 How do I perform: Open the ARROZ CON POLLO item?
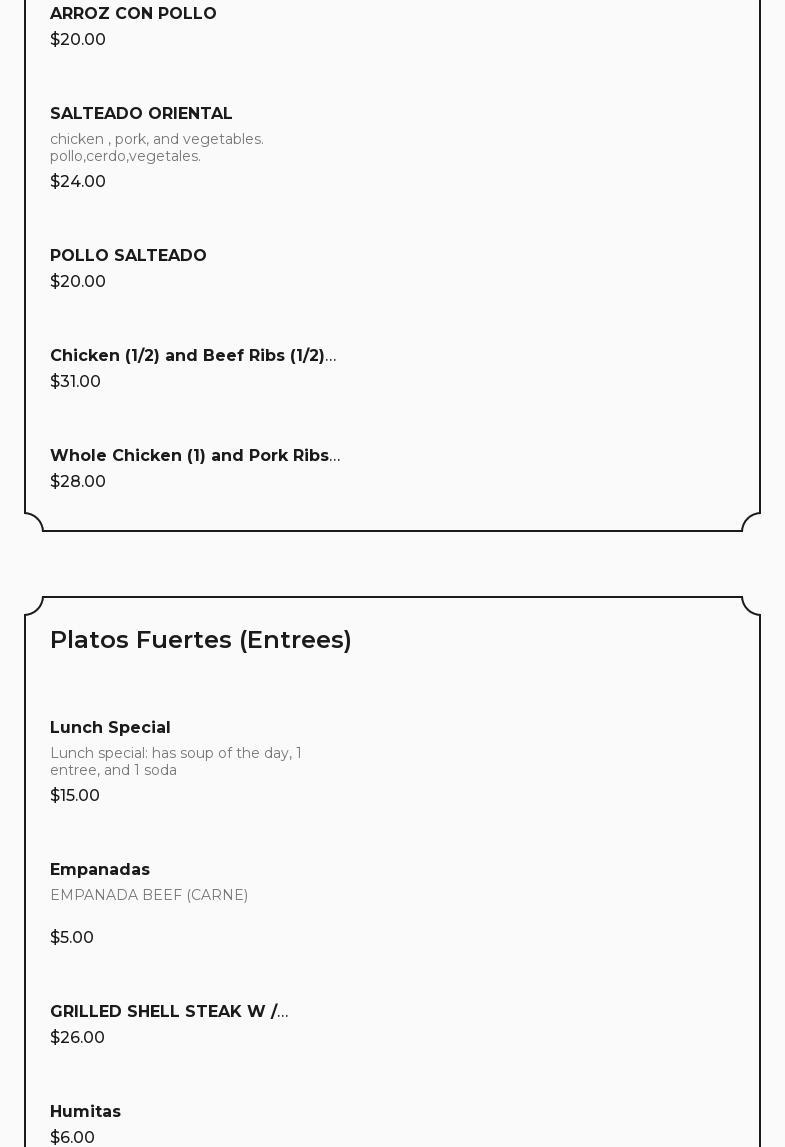[x=133, y=14]
